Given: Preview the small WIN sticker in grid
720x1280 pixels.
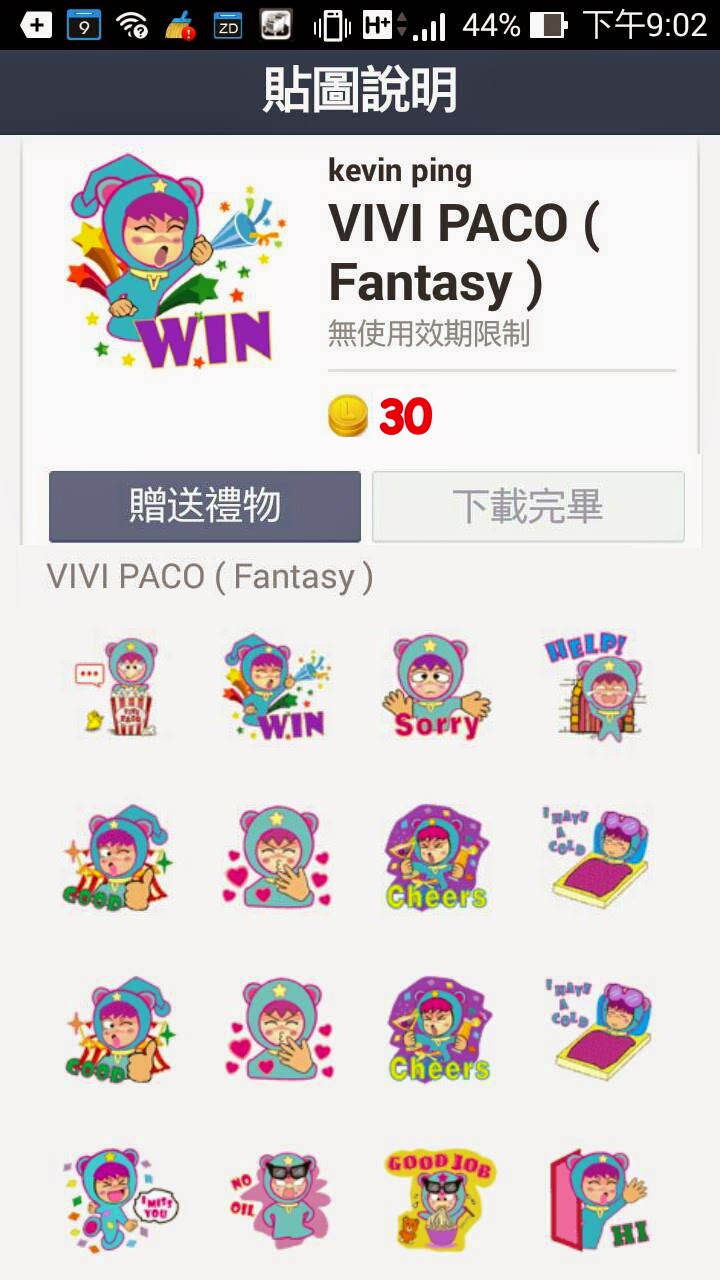Looking at the screenshot, I should tap(277, 687).
